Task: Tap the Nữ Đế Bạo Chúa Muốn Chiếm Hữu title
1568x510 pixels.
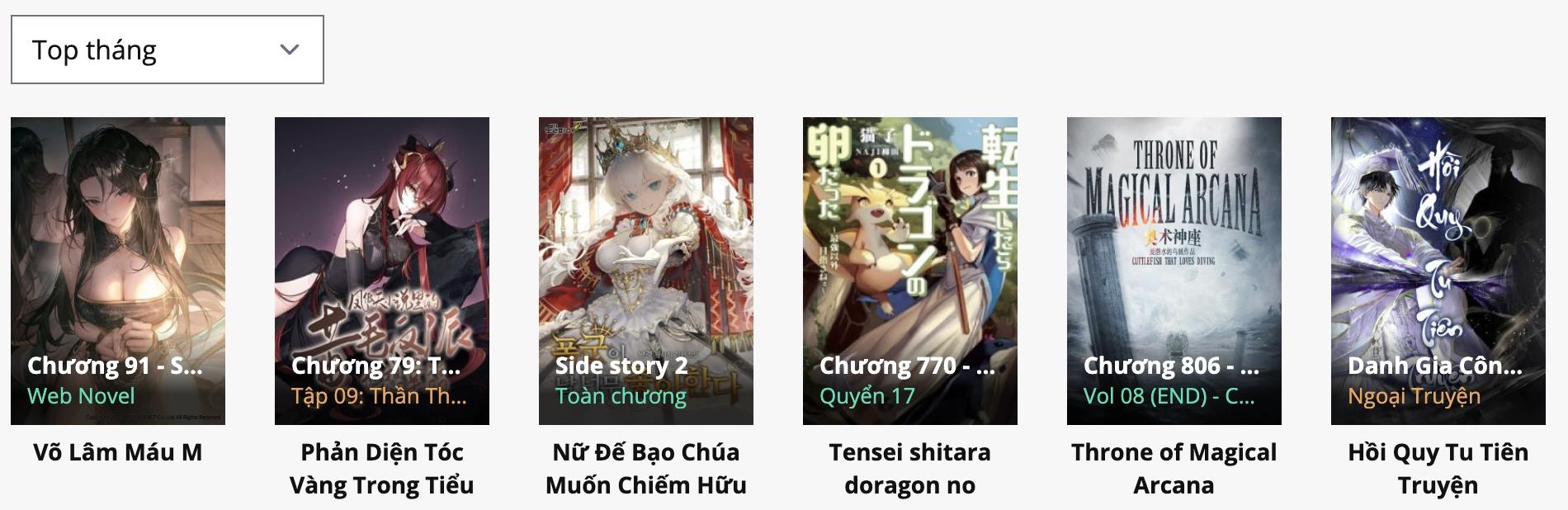Action: [646, 468]
